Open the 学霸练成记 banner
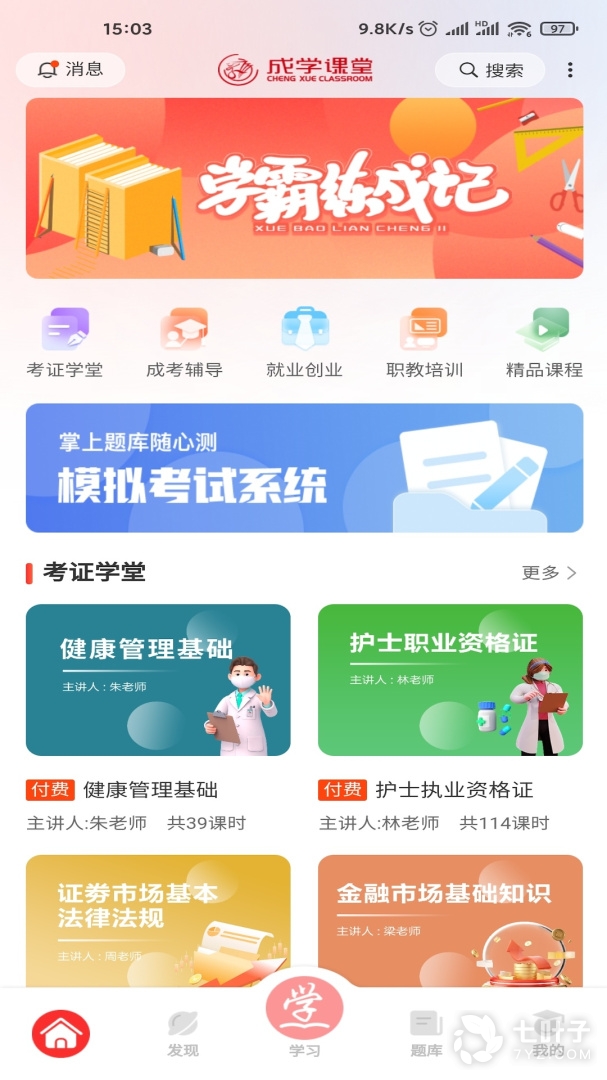 [x=304, y=188]
